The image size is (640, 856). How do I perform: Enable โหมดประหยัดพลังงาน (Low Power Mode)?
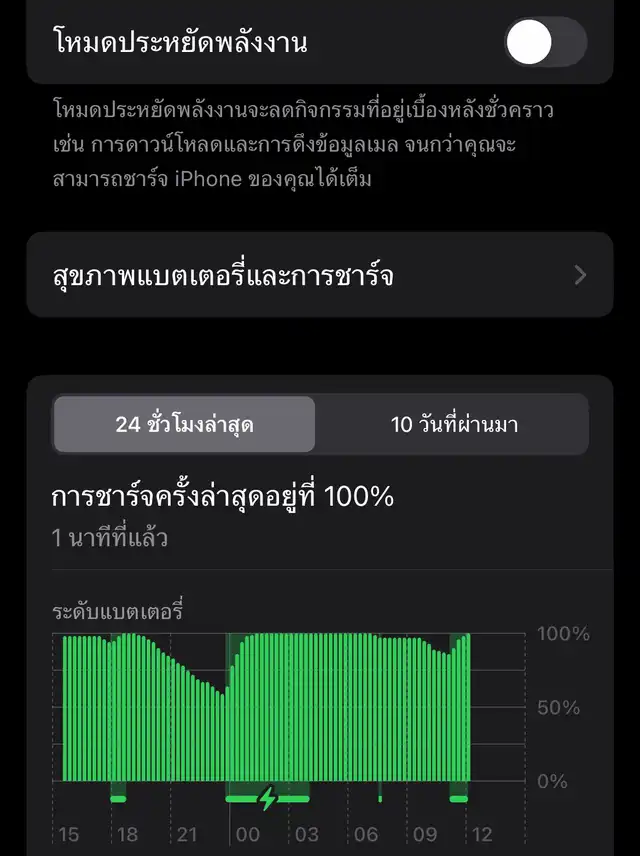tap(545, 43)
